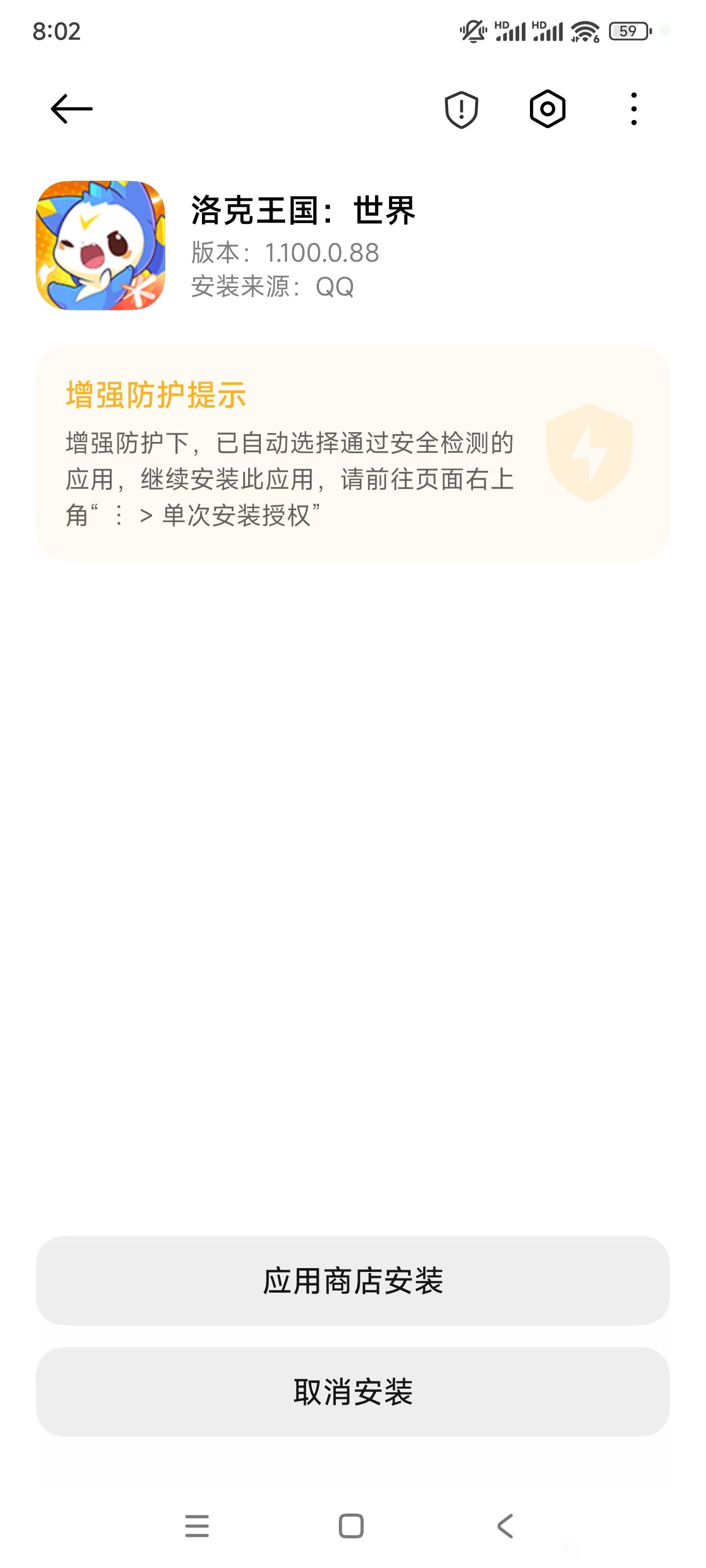Go back using the top-left arrow

point(71,109)
